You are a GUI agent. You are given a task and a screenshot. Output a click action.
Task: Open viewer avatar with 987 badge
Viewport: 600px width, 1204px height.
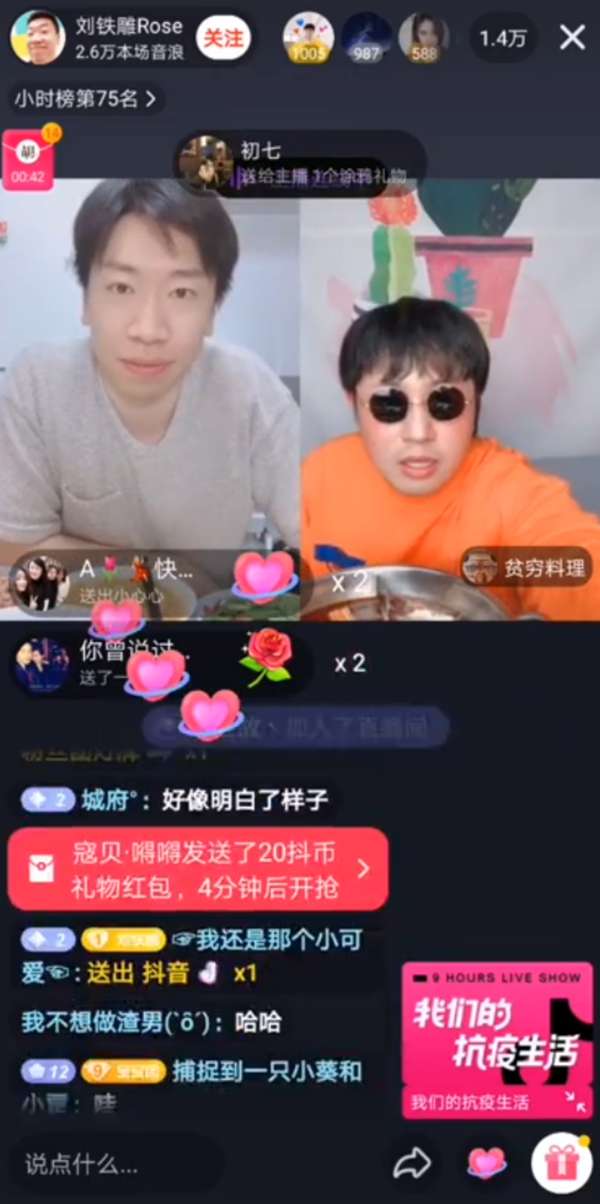point(366,37)
